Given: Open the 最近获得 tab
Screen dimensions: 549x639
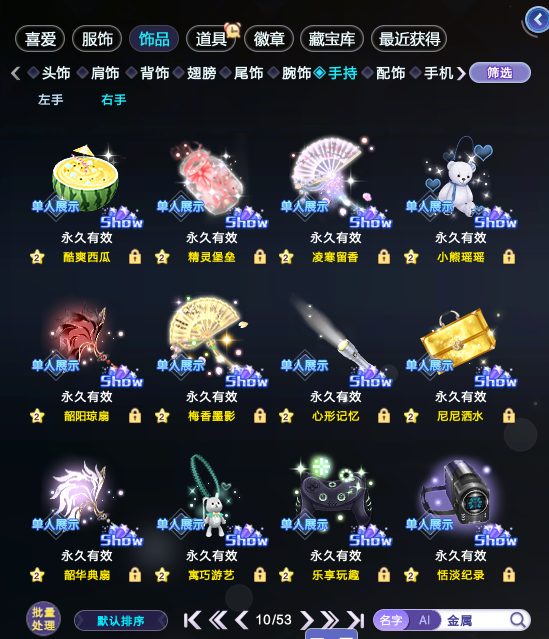Looking at the screenshot, I should (409, 39).
